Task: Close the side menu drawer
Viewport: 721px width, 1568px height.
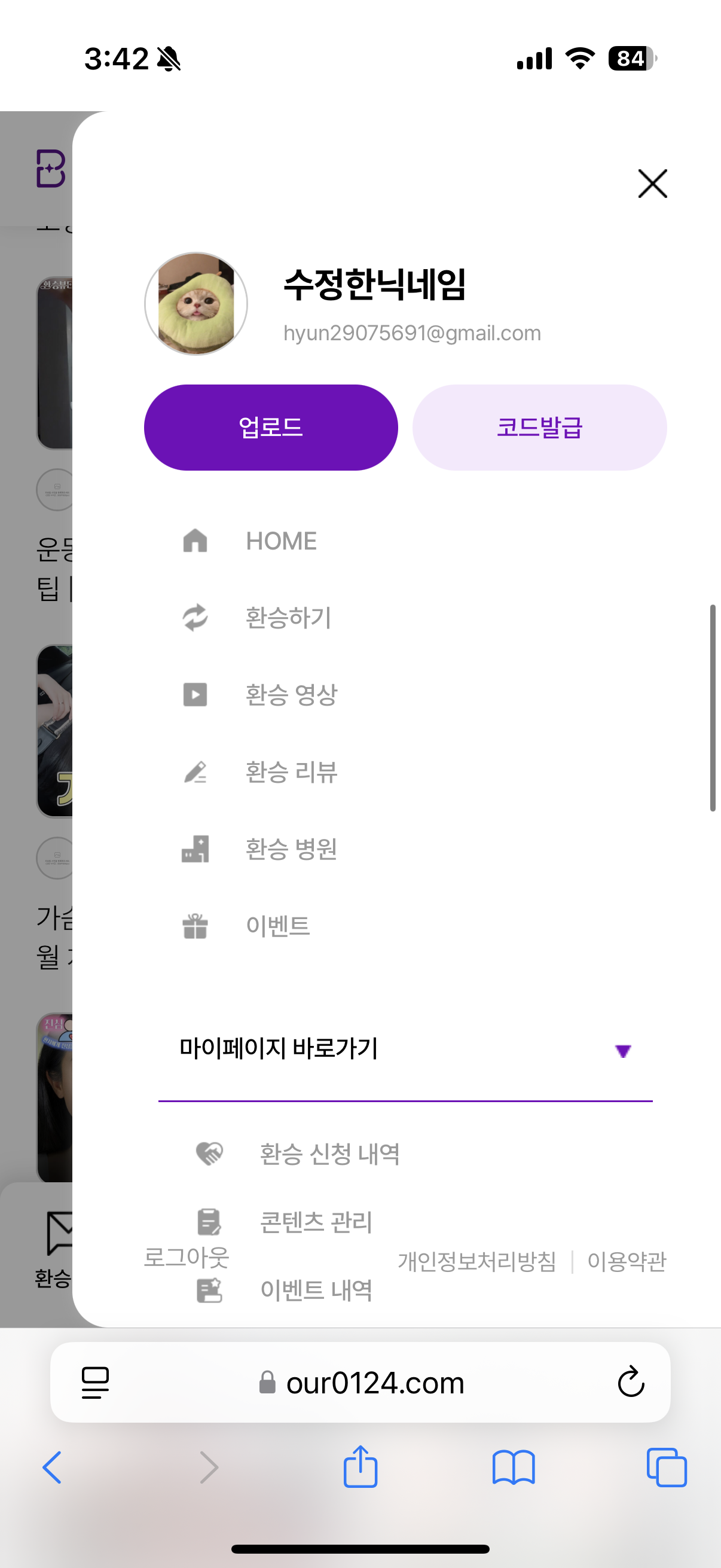Action: click(652, 184)
